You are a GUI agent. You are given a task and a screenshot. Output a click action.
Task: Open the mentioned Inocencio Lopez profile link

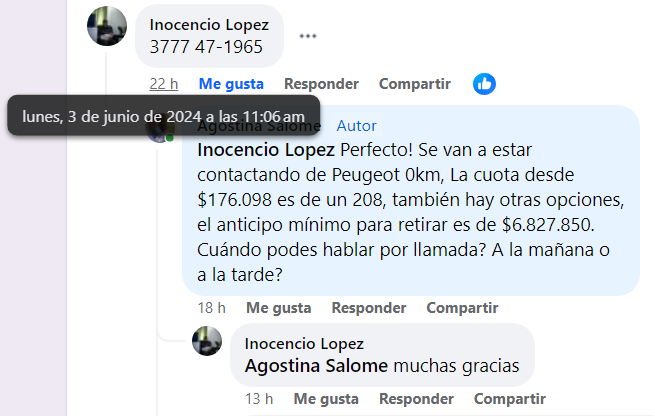tap(267, 151)
